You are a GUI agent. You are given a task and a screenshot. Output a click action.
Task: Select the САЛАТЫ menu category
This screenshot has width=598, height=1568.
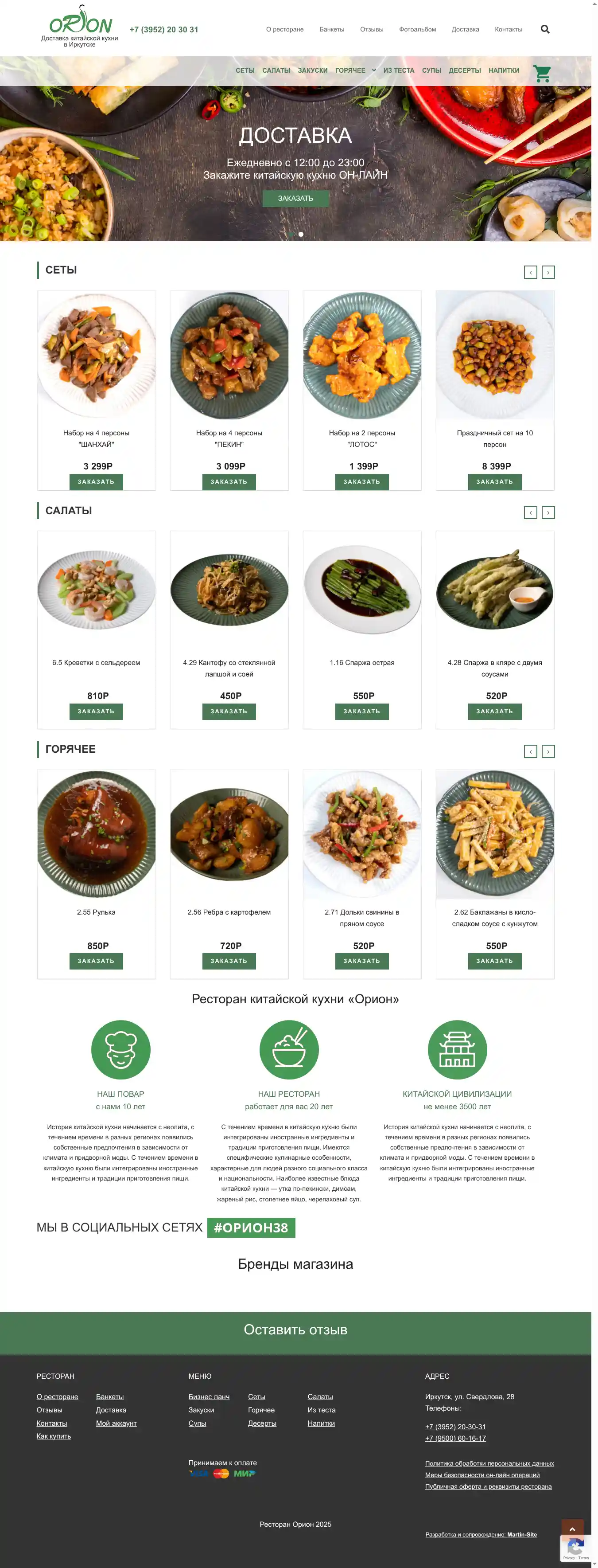click(x=276, y=70)
